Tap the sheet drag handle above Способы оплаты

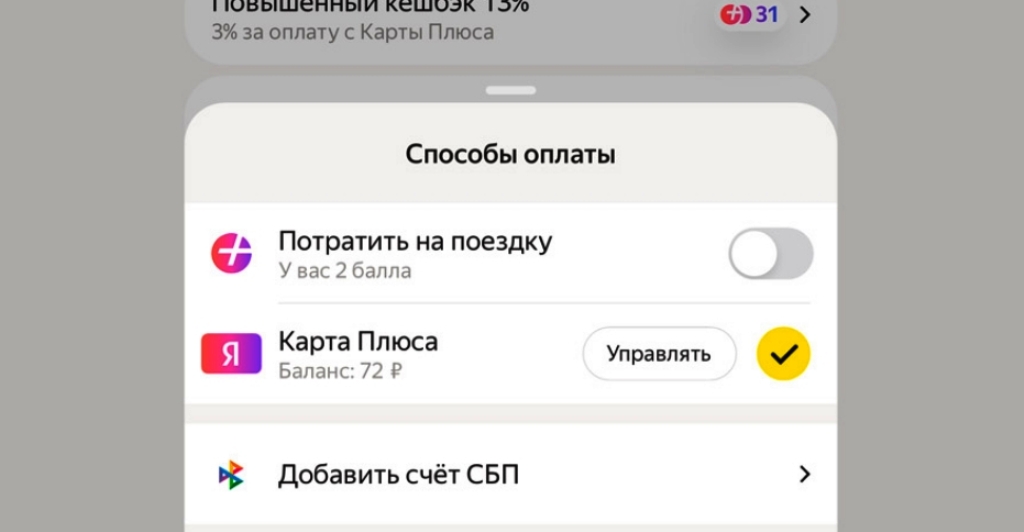tap(510, 90)
